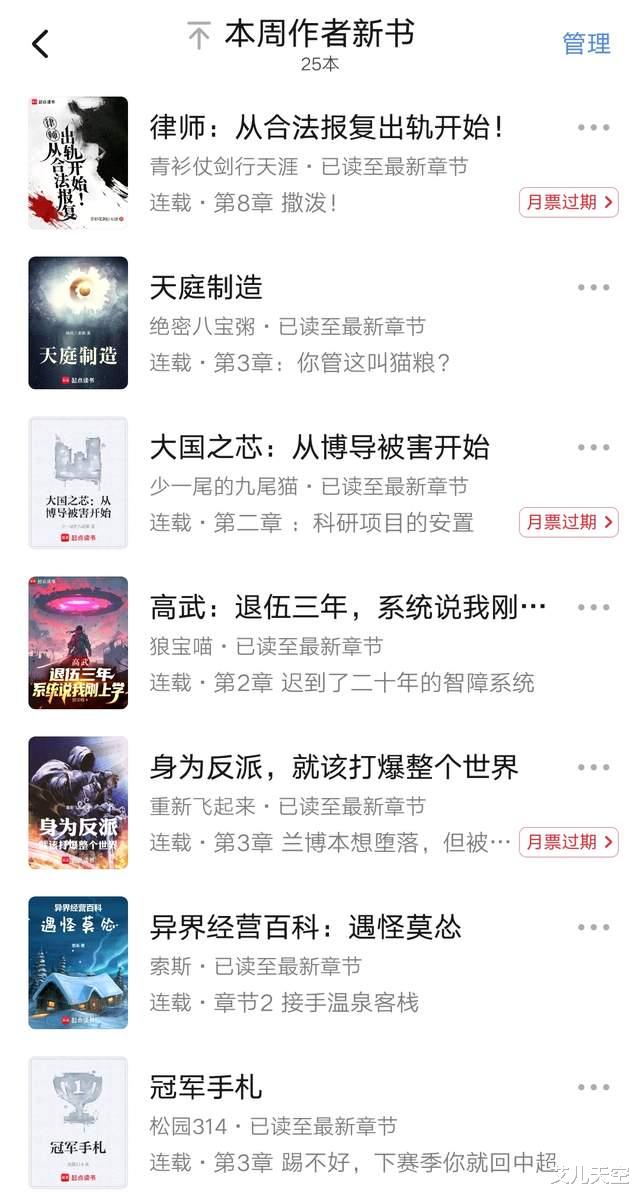Show more options for 异界经营百科：遇怪莫怂

(593, 927)
